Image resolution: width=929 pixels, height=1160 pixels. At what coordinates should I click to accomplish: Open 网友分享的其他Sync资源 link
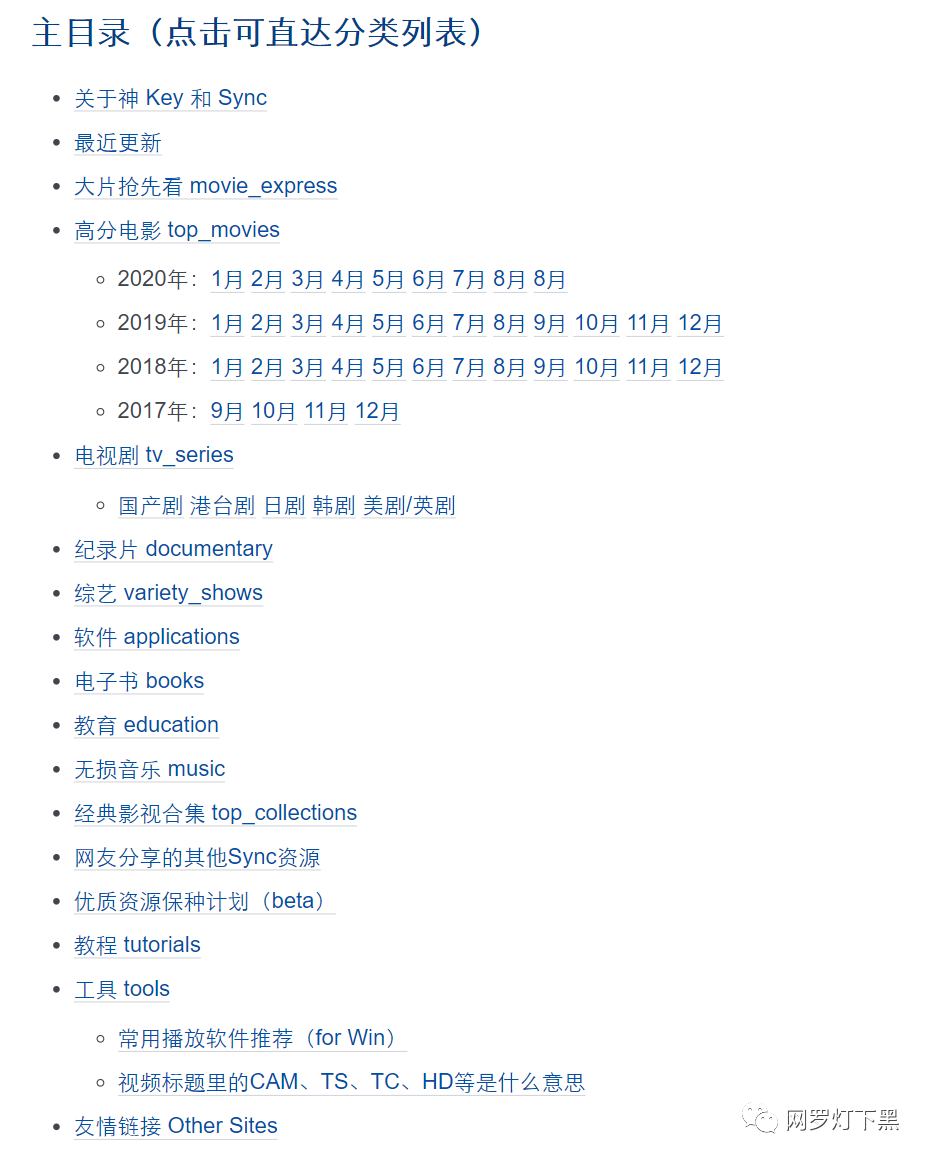tap(197, 857)
